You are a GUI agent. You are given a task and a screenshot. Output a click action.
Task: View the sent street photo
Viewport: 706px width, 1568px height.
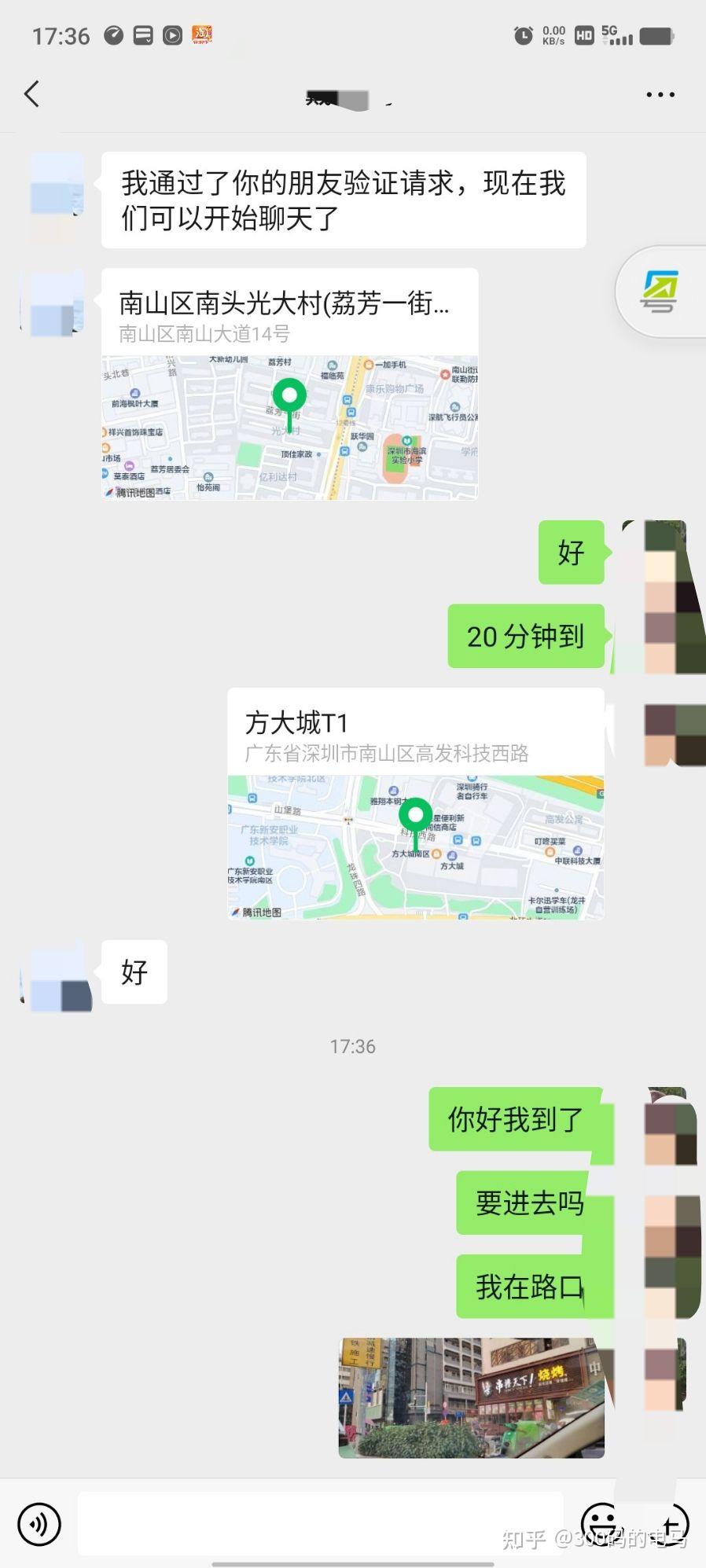471,1397
